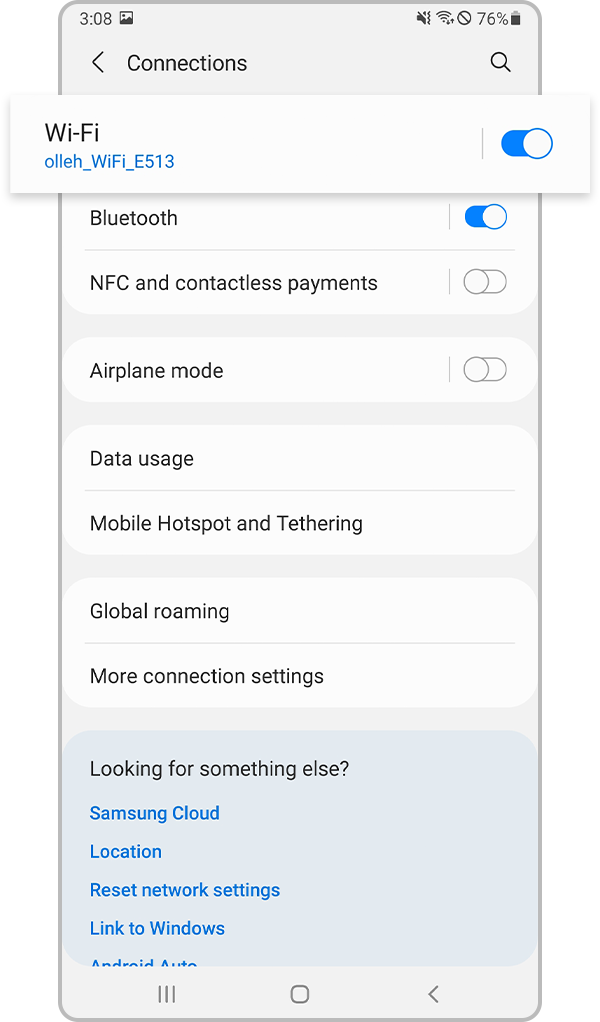Turn on the Airplane mode toggle
The image size is (600, 1022).
485,371
